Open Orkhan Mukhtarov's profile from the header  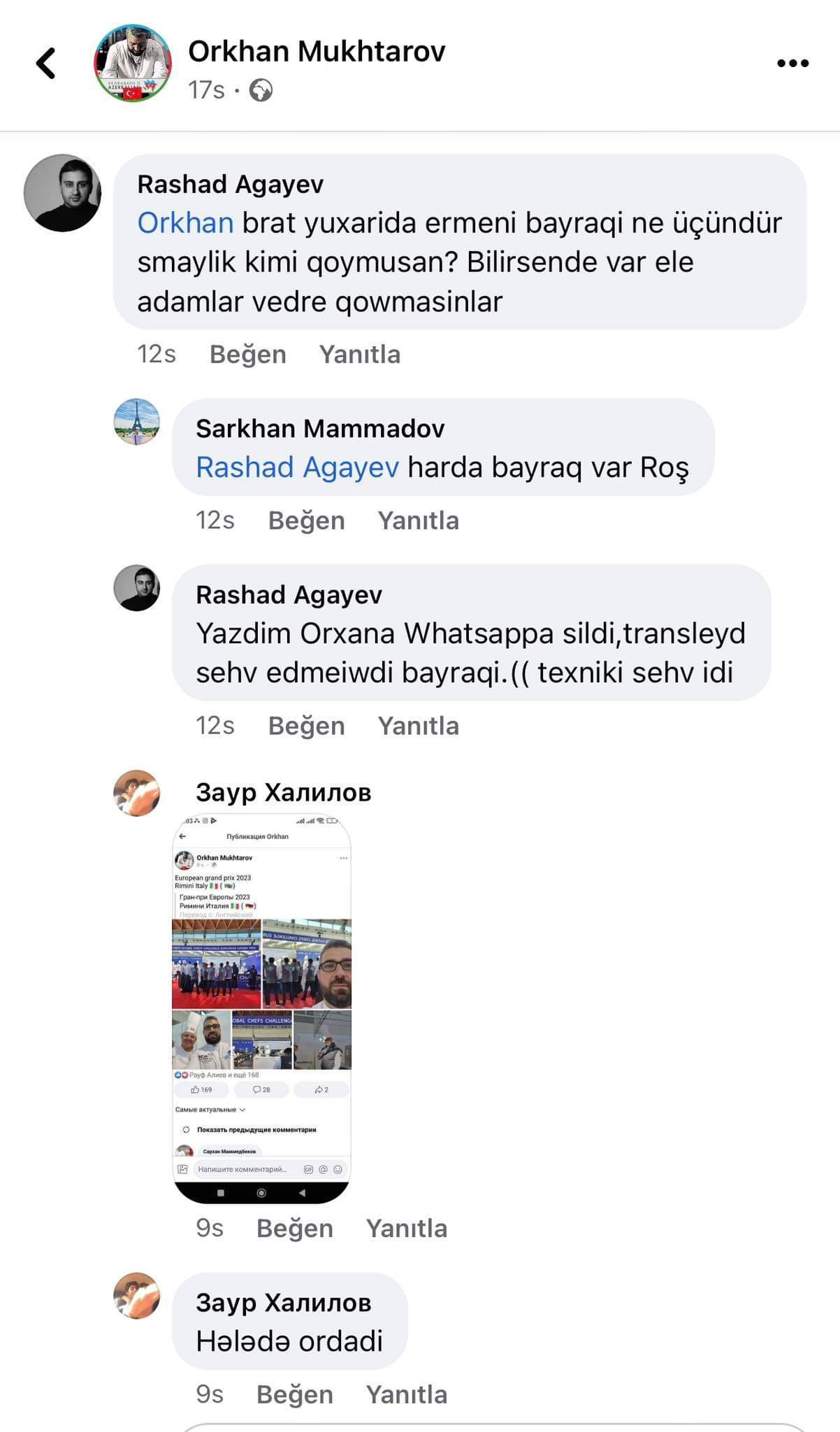317,51
